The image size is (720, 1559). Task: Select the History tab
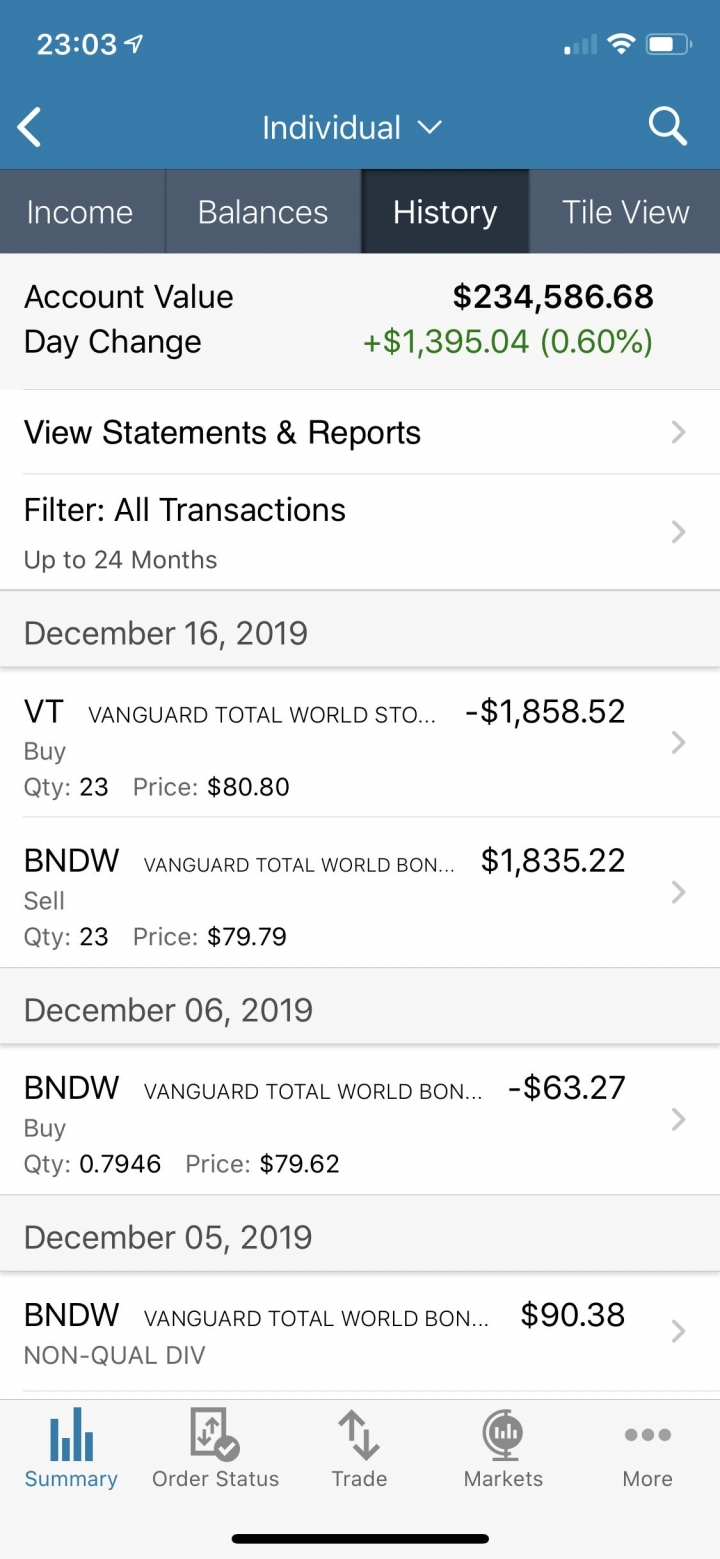coord(445,212)
